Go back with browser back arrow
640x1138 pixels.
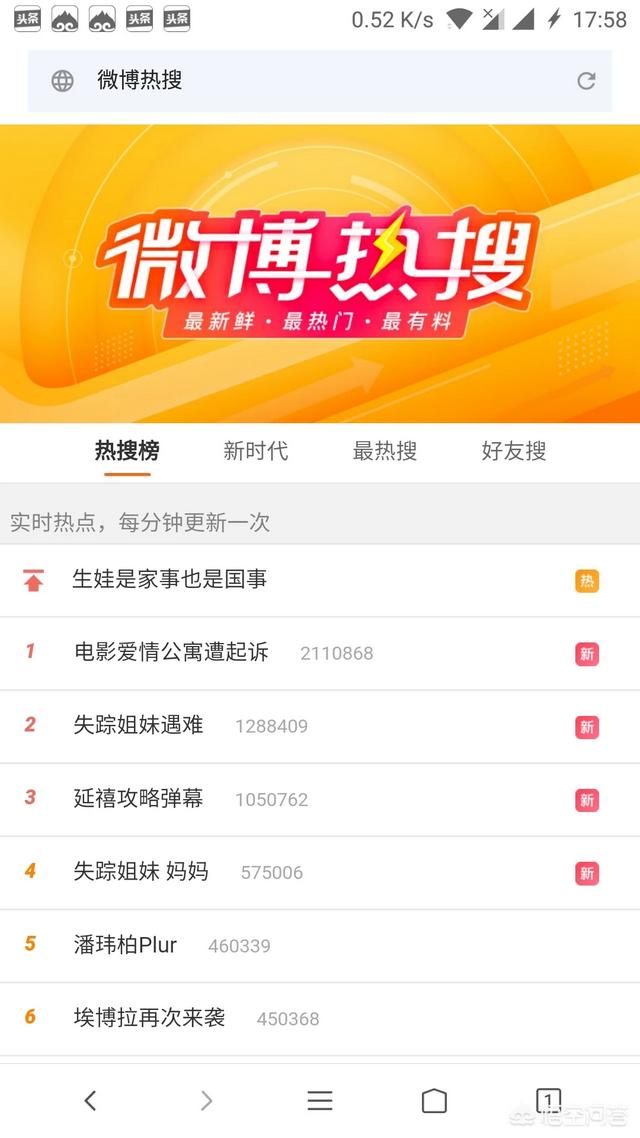coord(90,1101)
